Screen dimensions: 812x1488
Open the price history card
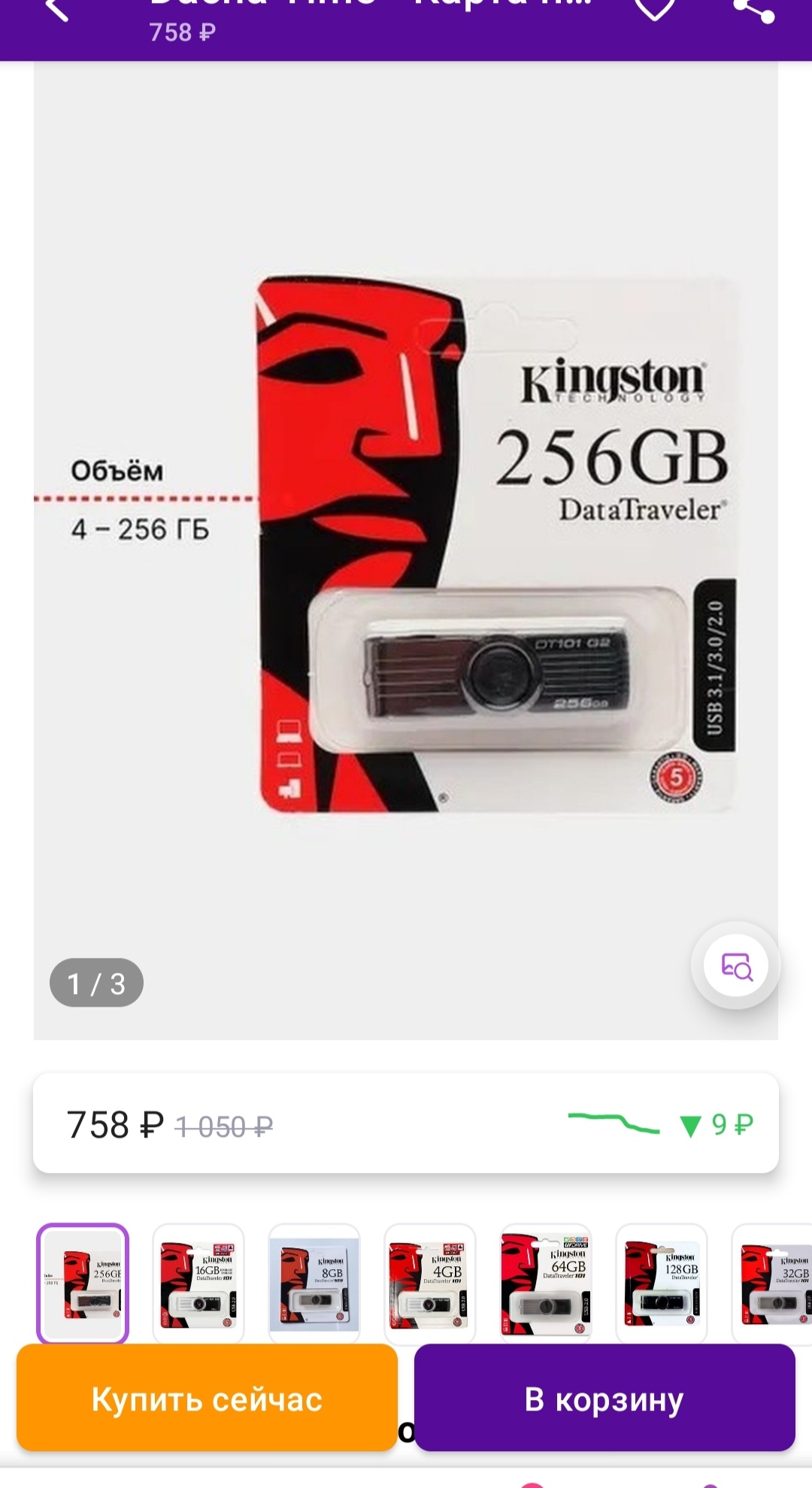click(x=406, y=1124)
